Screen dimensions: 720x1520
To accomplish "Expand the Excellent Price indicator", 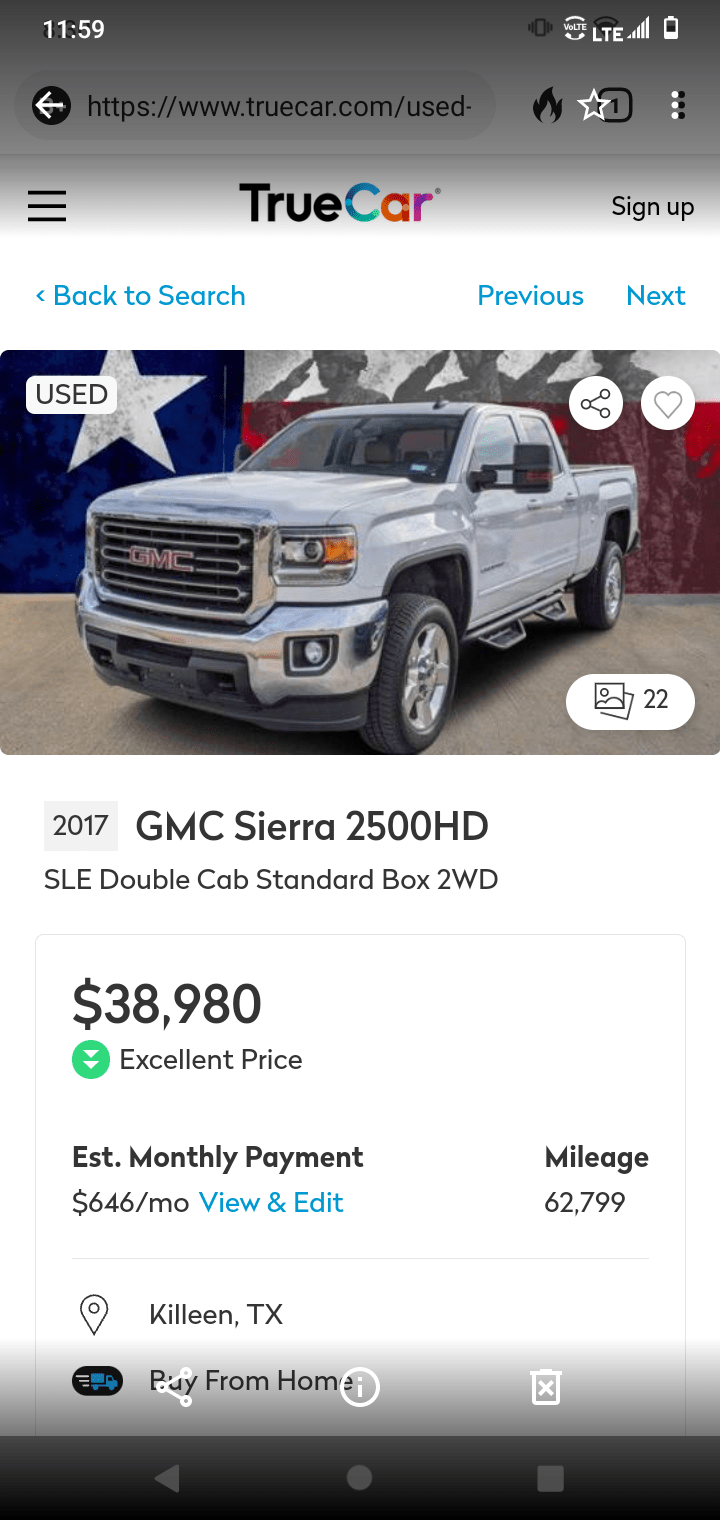I will coord(91,1059).
